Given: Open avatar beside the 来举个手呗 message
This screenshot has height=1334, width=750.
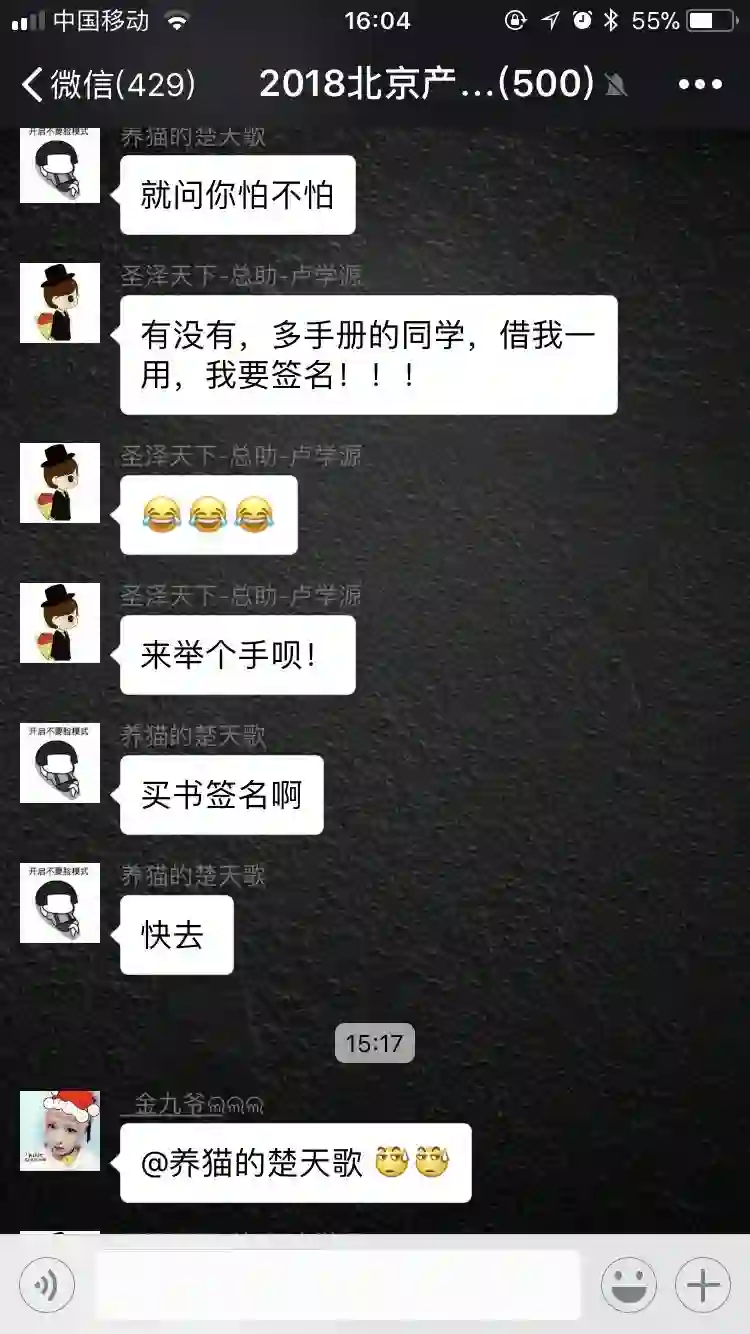Looking at the screenshot, I should (60, 623).
